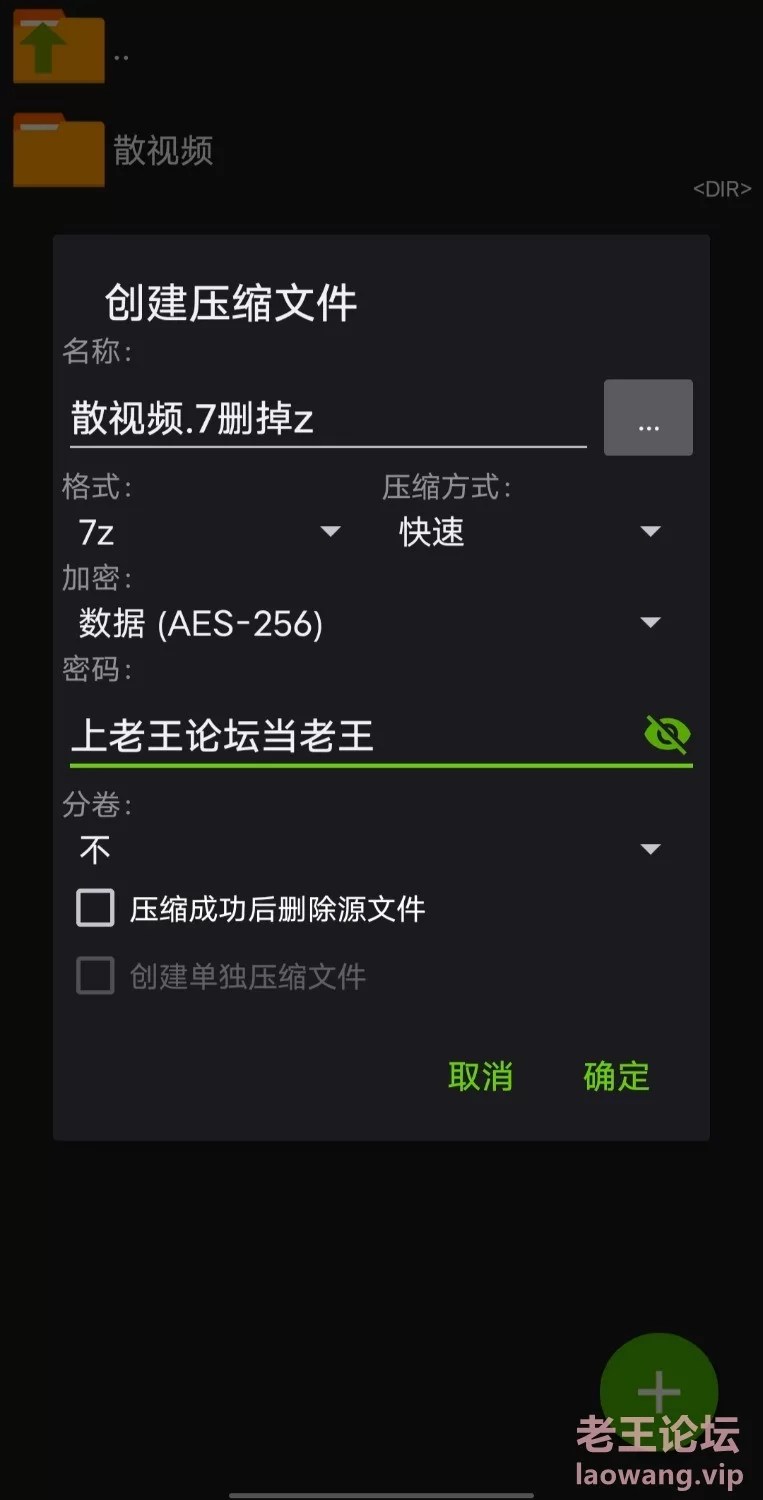Tap 取消 to cancel the dialog
This screenshot has height=1500, width=763.
480,1077
